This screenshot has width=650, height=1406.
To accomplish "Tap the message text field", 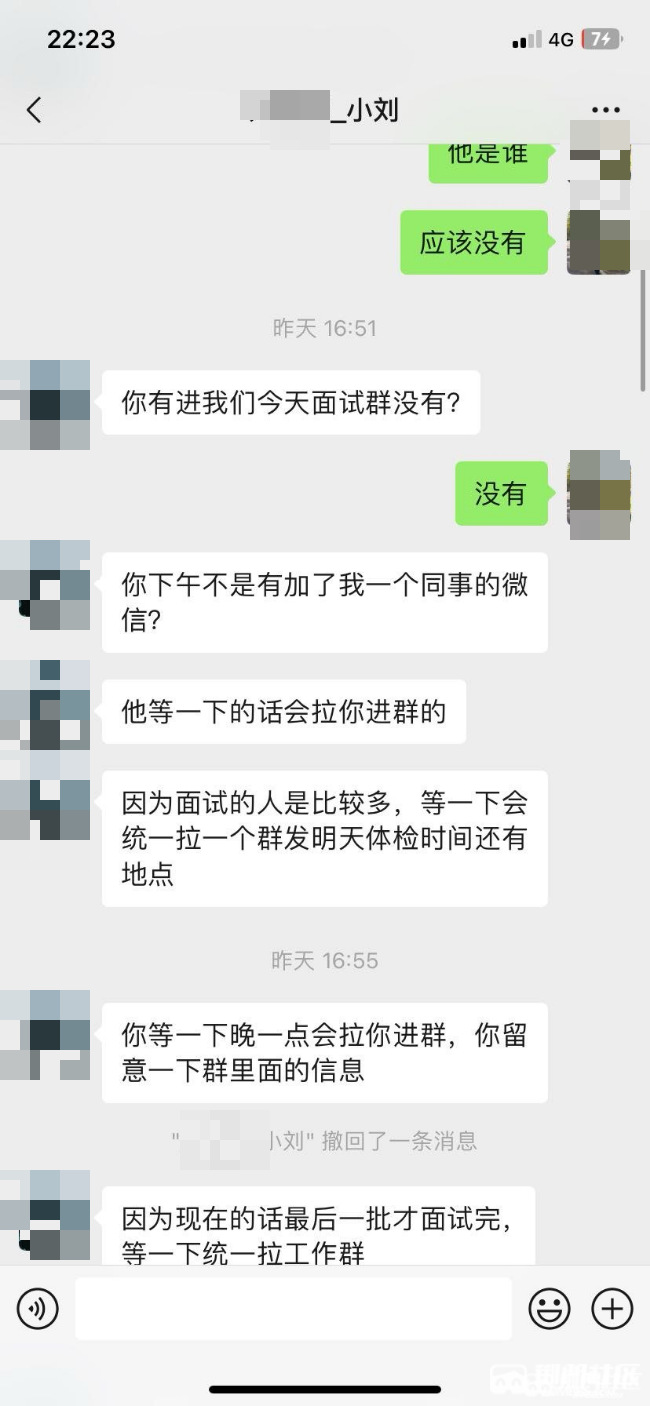I will pos(293,1308).
